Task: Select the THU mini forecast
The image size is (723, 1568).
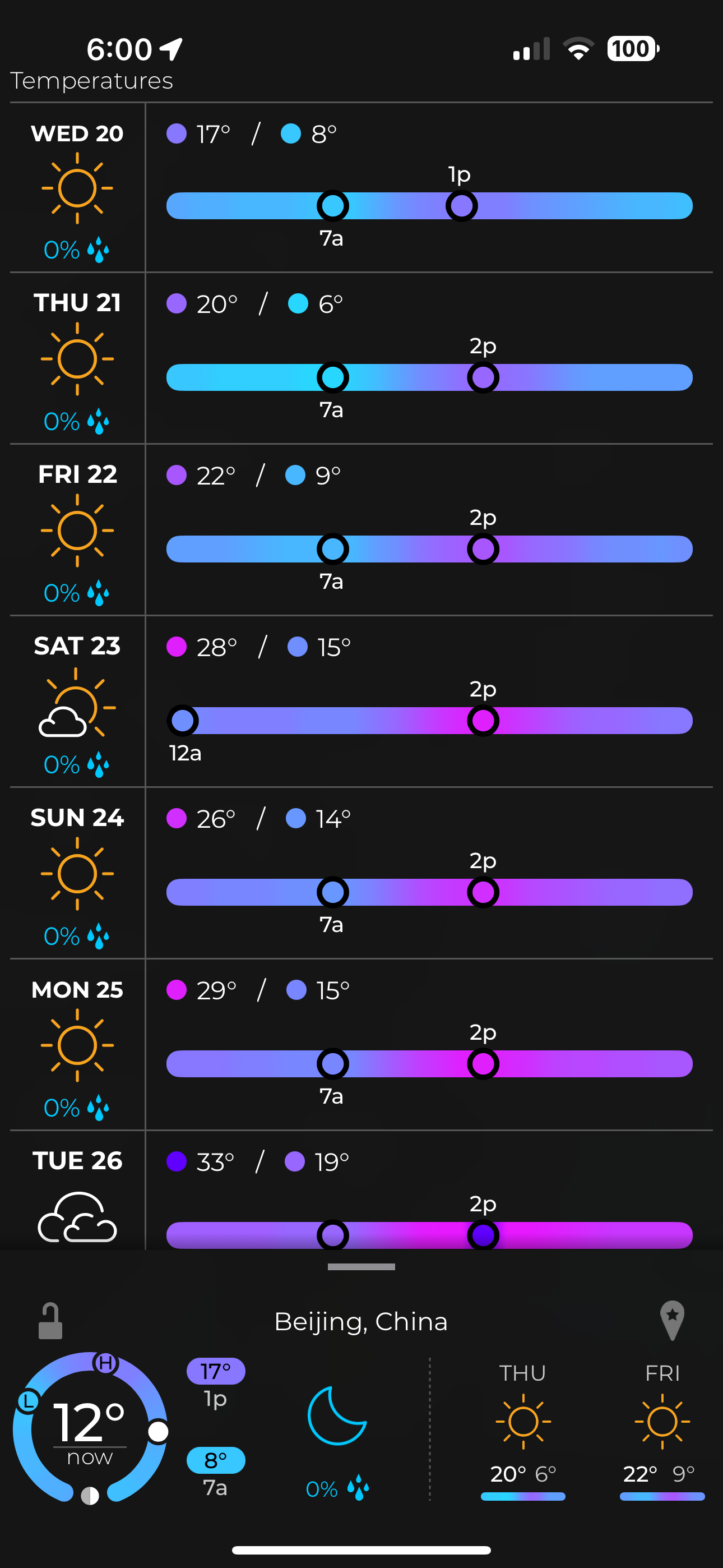Action: (523, 1431)
